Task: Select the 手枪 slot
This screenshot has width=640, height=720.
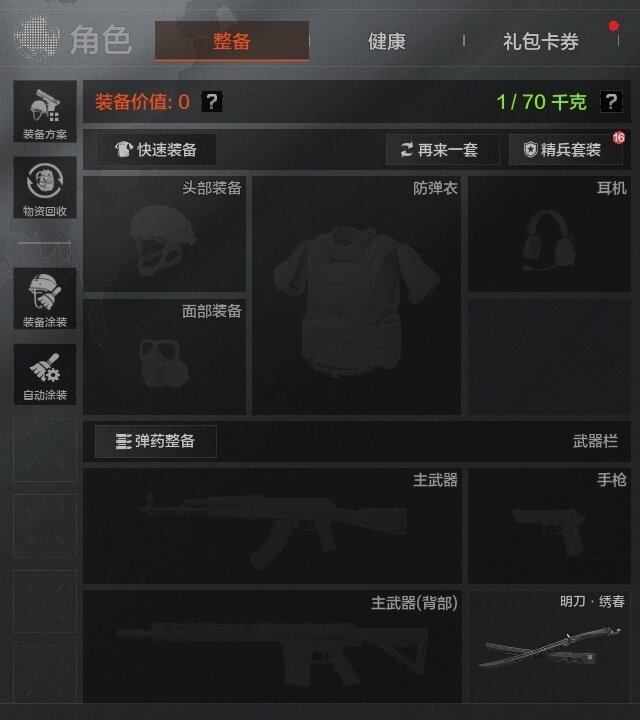Action: [x=549, y=526]
